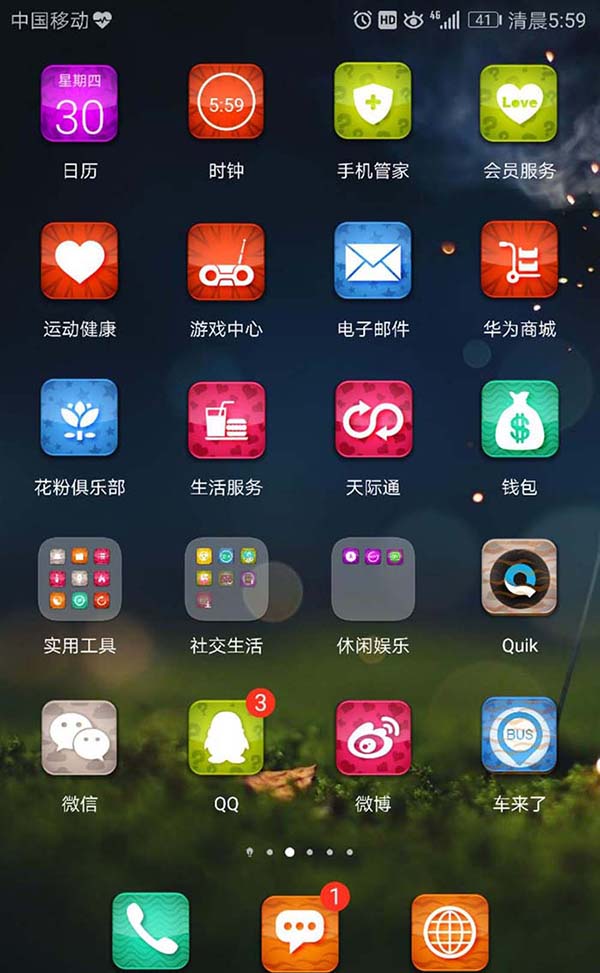Open 游戏中心 game center

[x=226, y=261]
